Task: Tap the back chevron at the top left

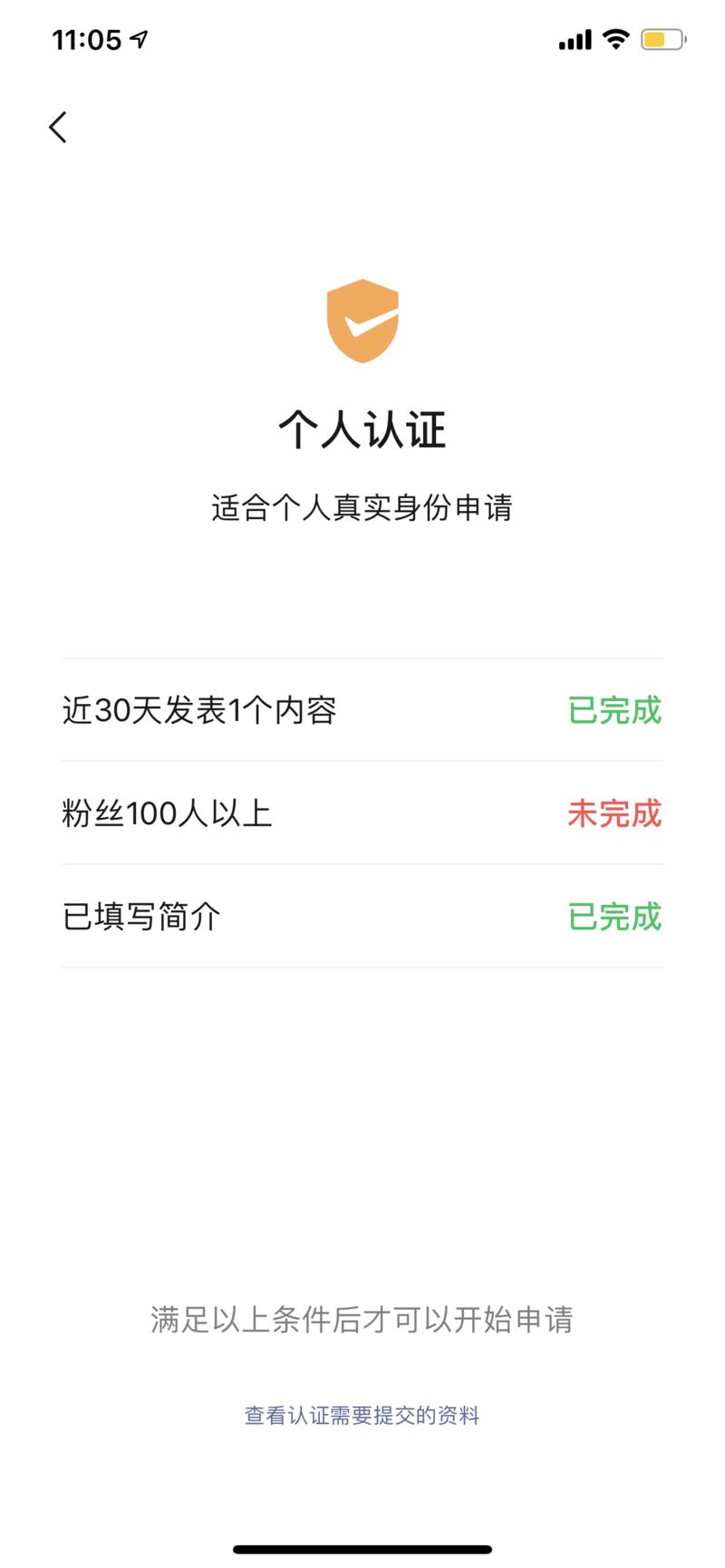Action: 57,126
